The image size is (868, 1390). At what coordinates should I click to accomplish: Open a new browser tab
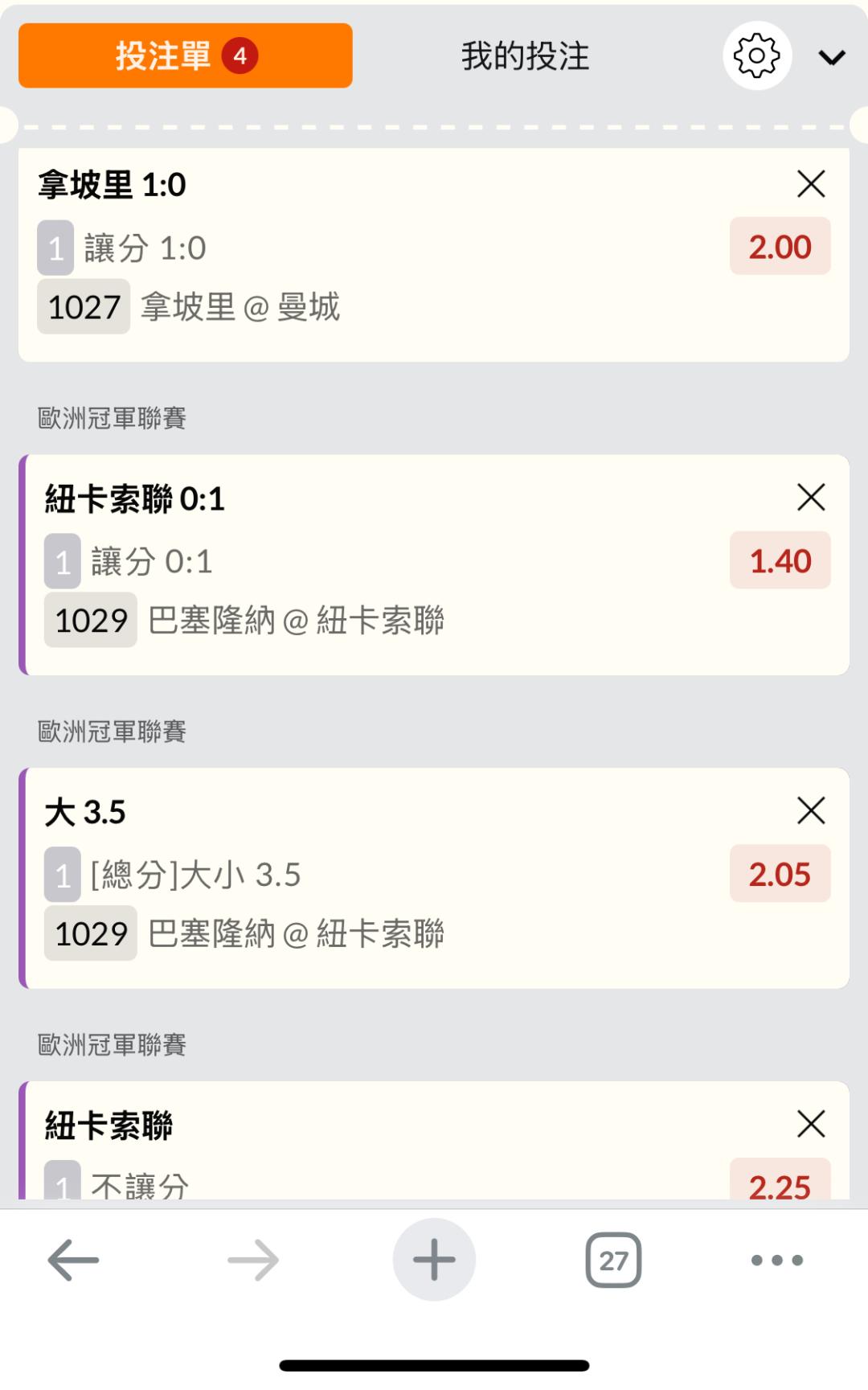click(434, 1260)
